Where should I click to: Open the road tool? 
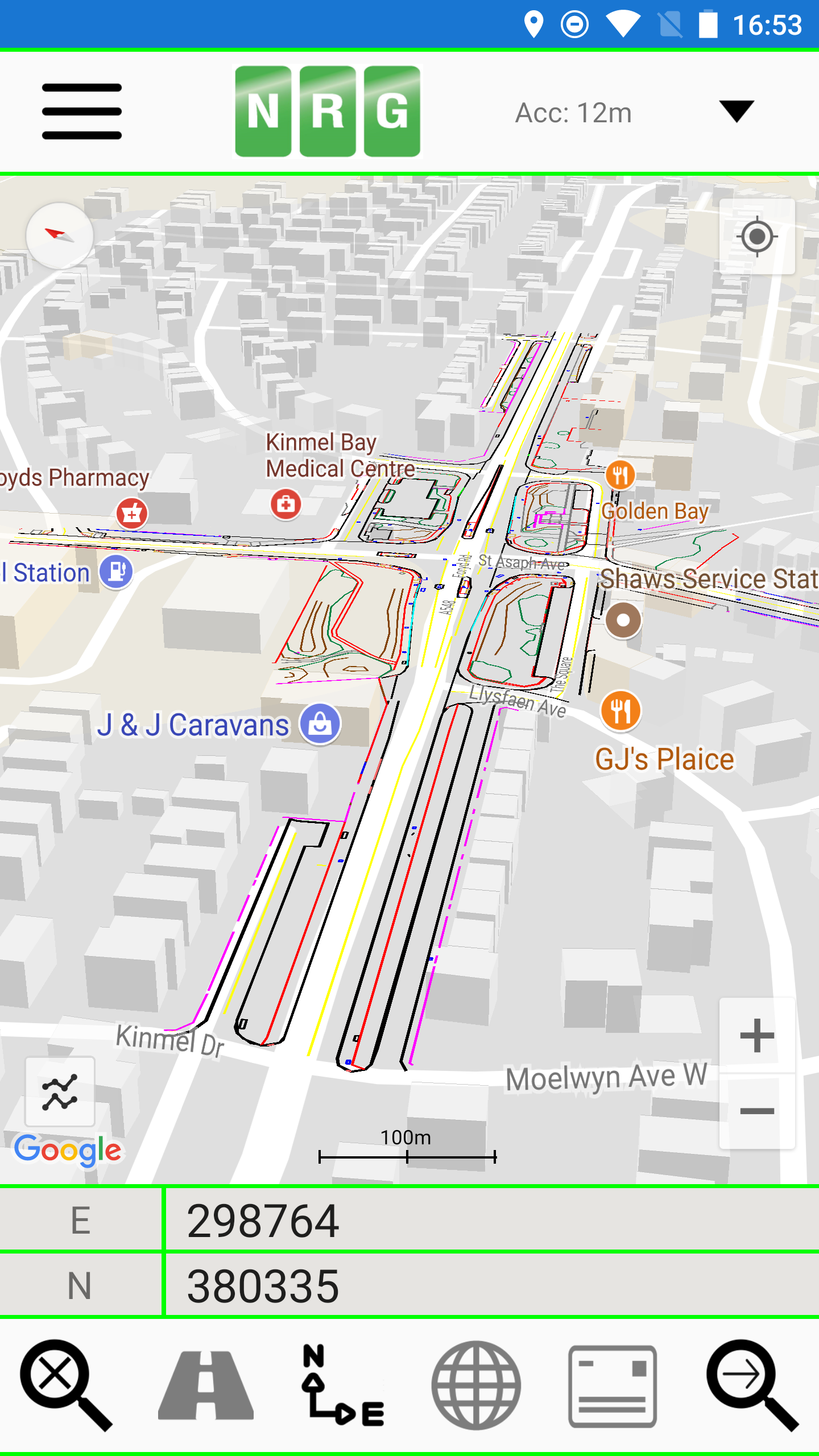click(x=205, y=1385)
